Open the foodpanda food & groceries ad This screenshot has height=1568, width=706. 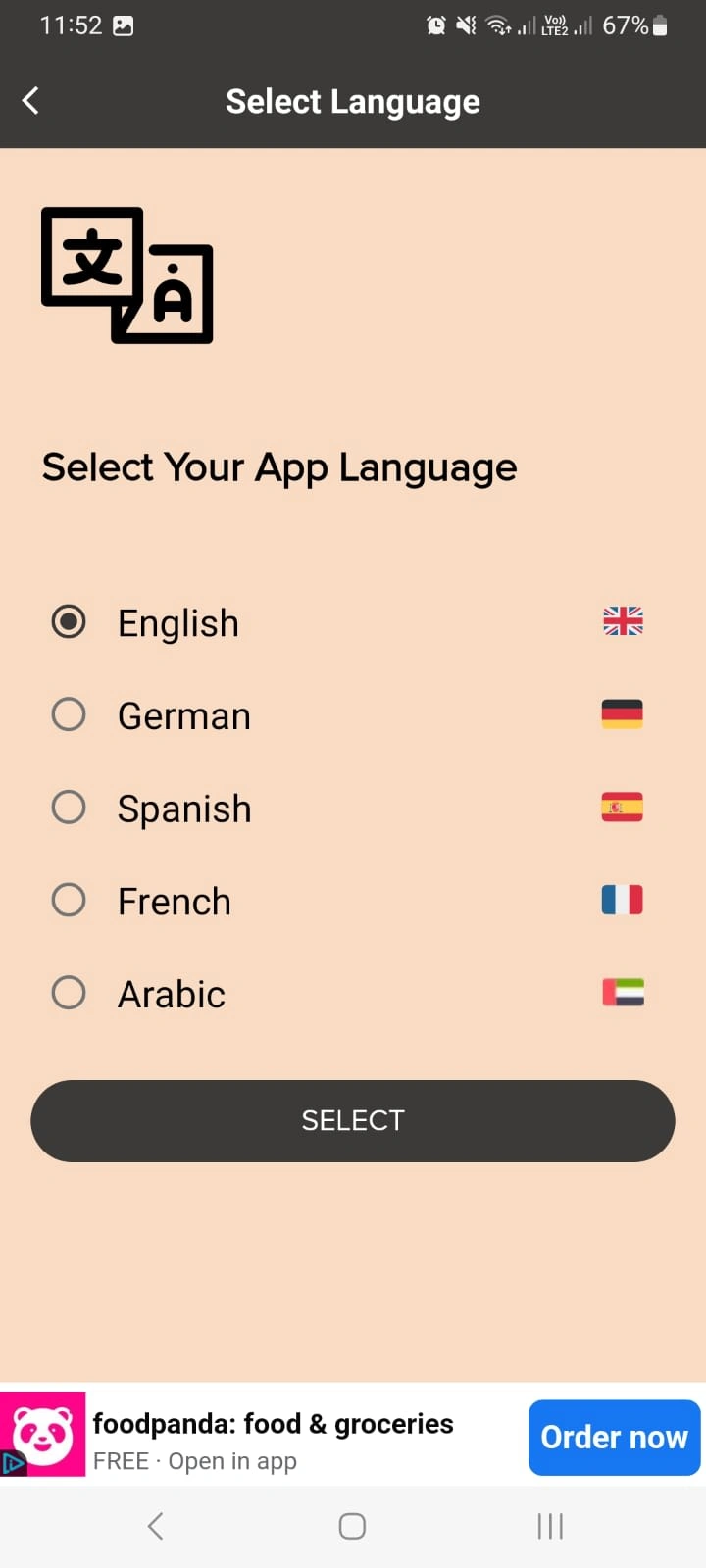point(273,1437)
